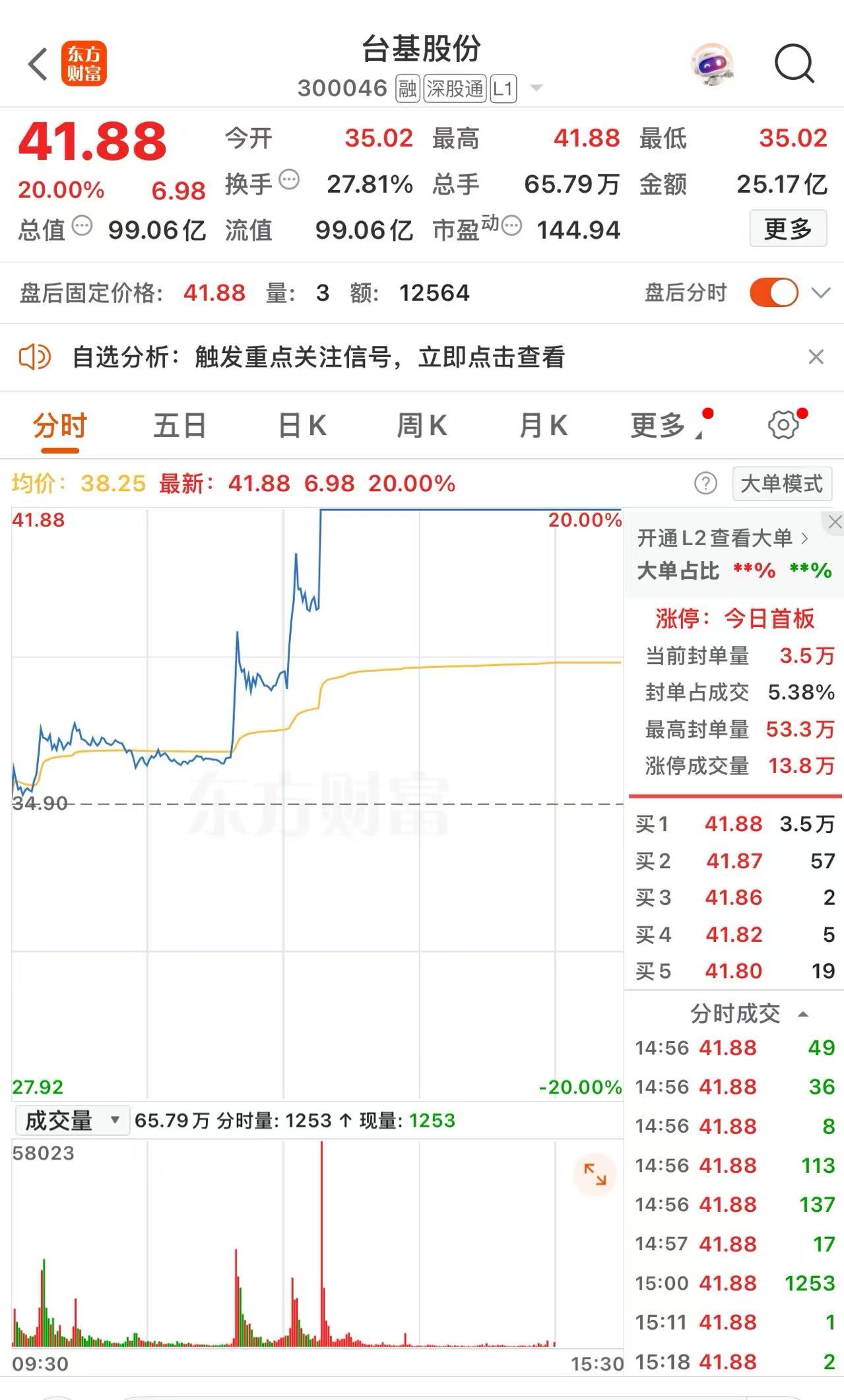Enable 大单模式
The image size is (844, 1400).
(x=782, y=484)
